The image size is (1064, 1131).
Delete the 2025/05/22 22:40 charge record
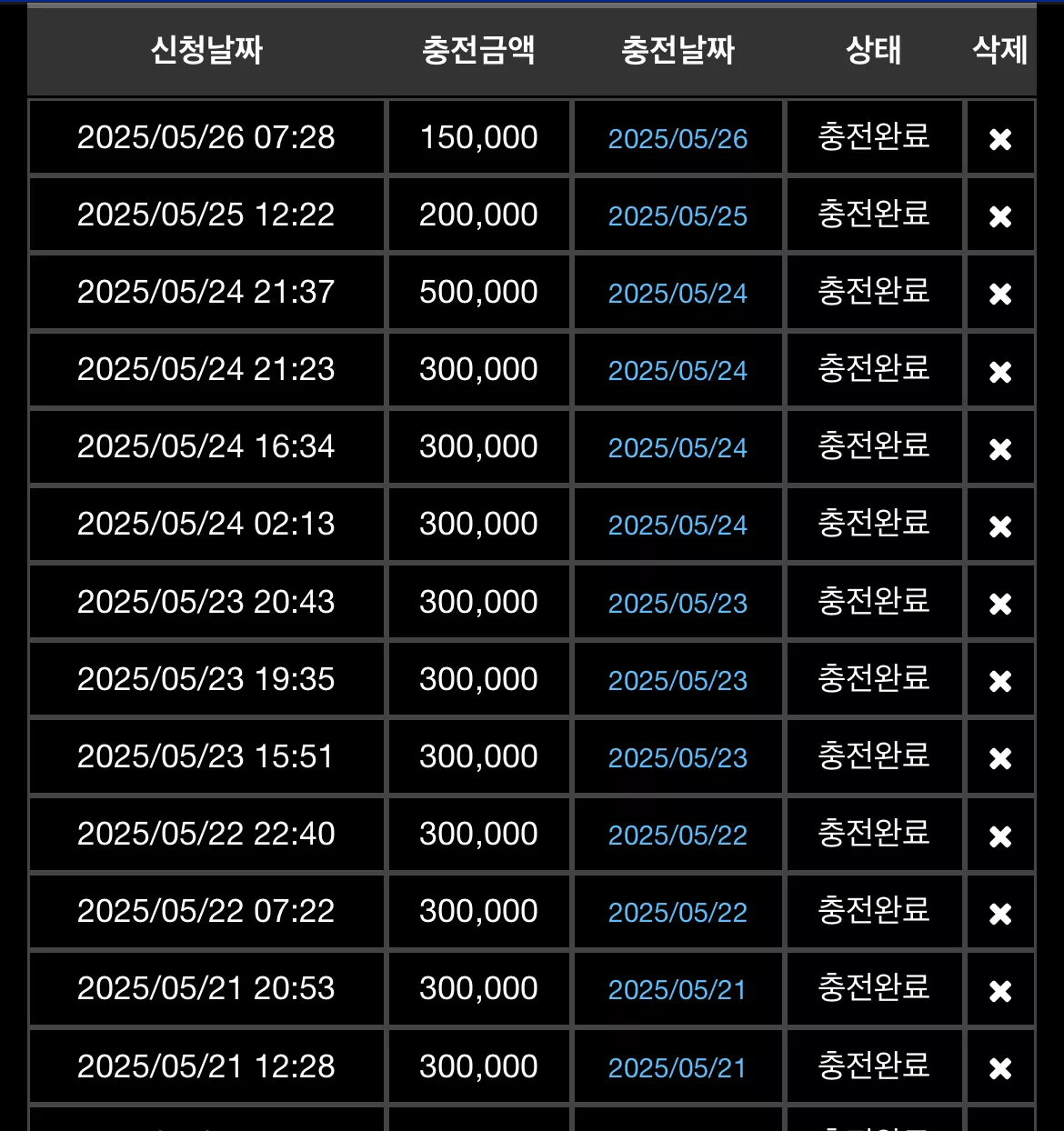point(1000,836)
